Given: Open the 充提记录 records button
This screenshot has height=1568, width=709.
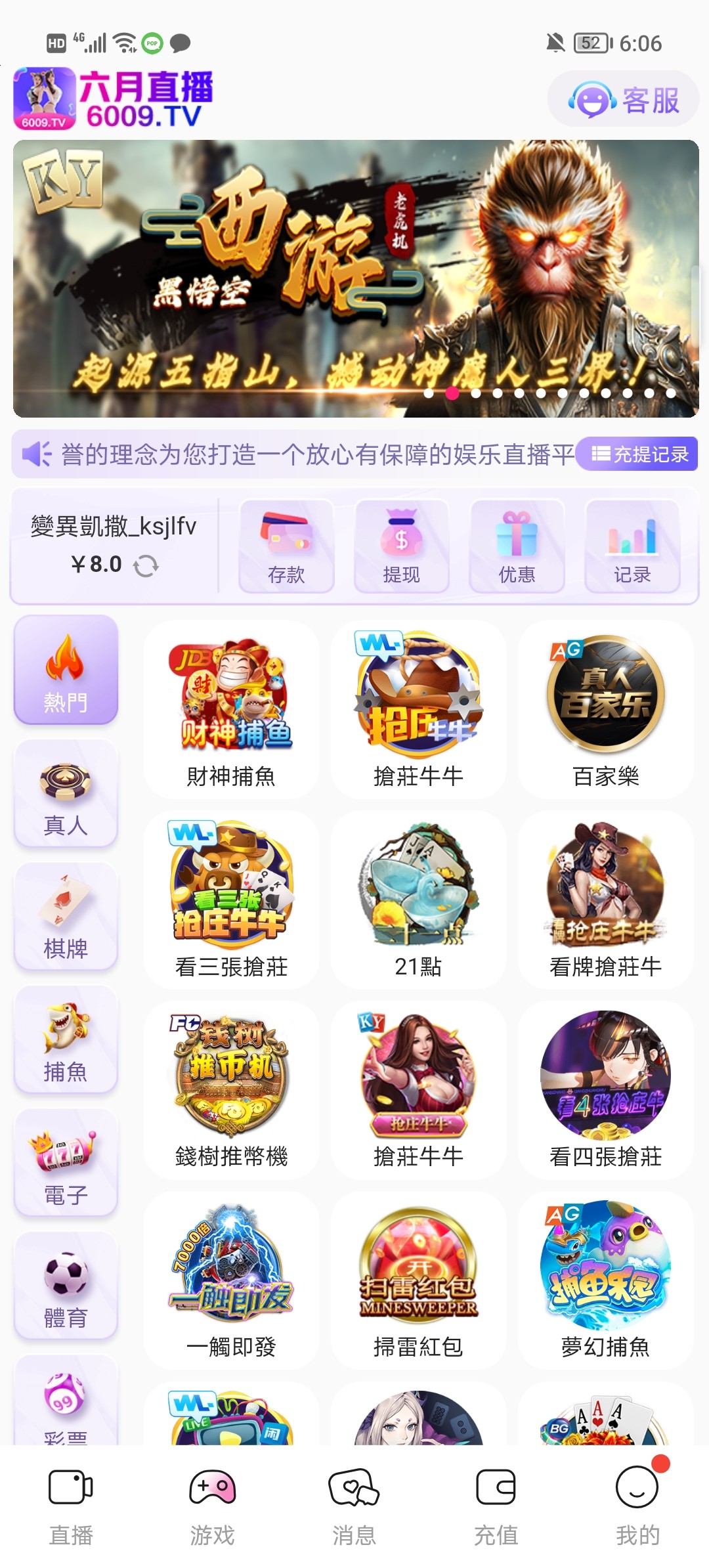Looking at the screenshot, I should pos(639,454).
